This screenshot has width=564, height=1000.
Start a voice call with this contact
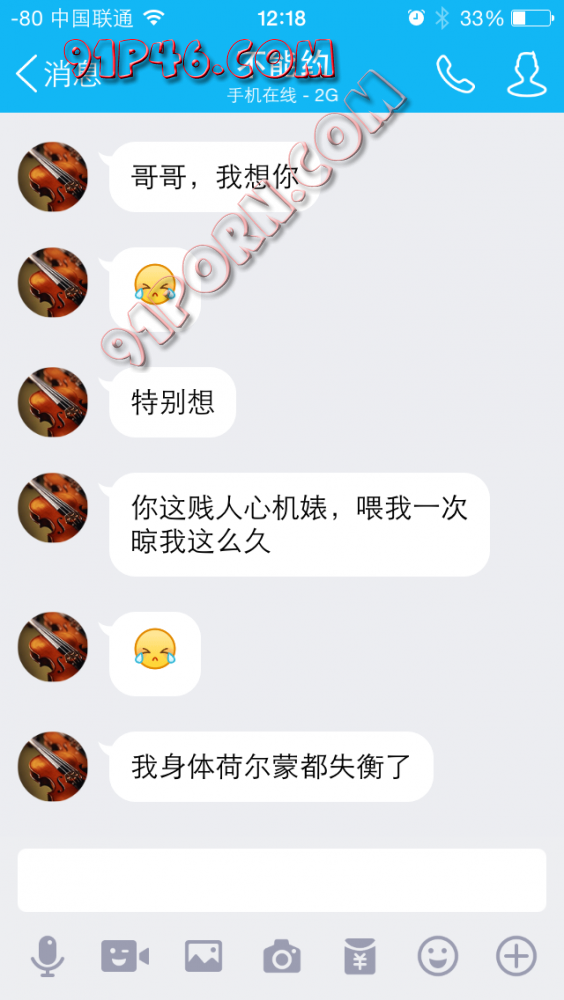pos(455,74)
